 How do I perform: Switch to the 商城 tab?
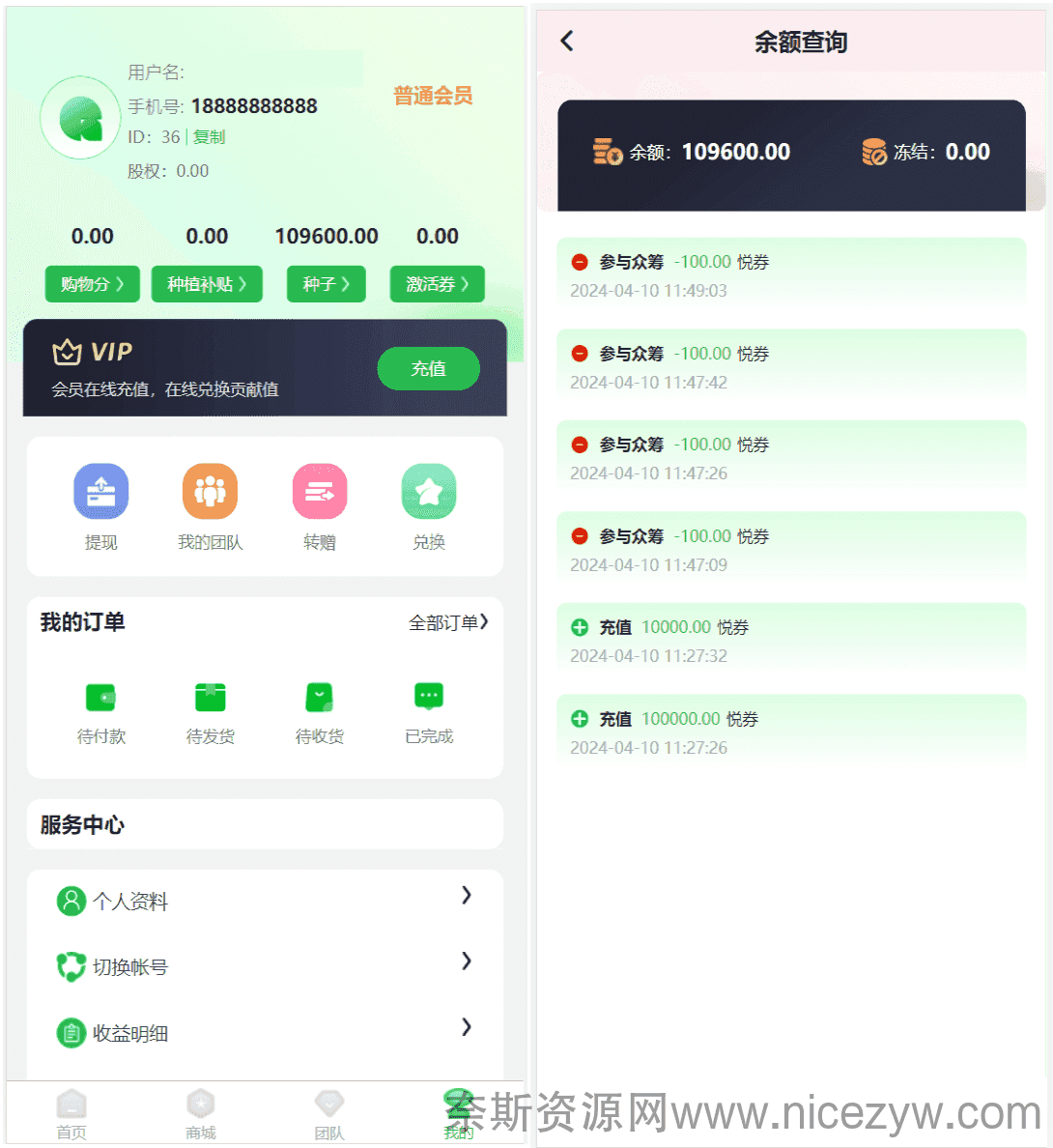[x=201, y=1113]
